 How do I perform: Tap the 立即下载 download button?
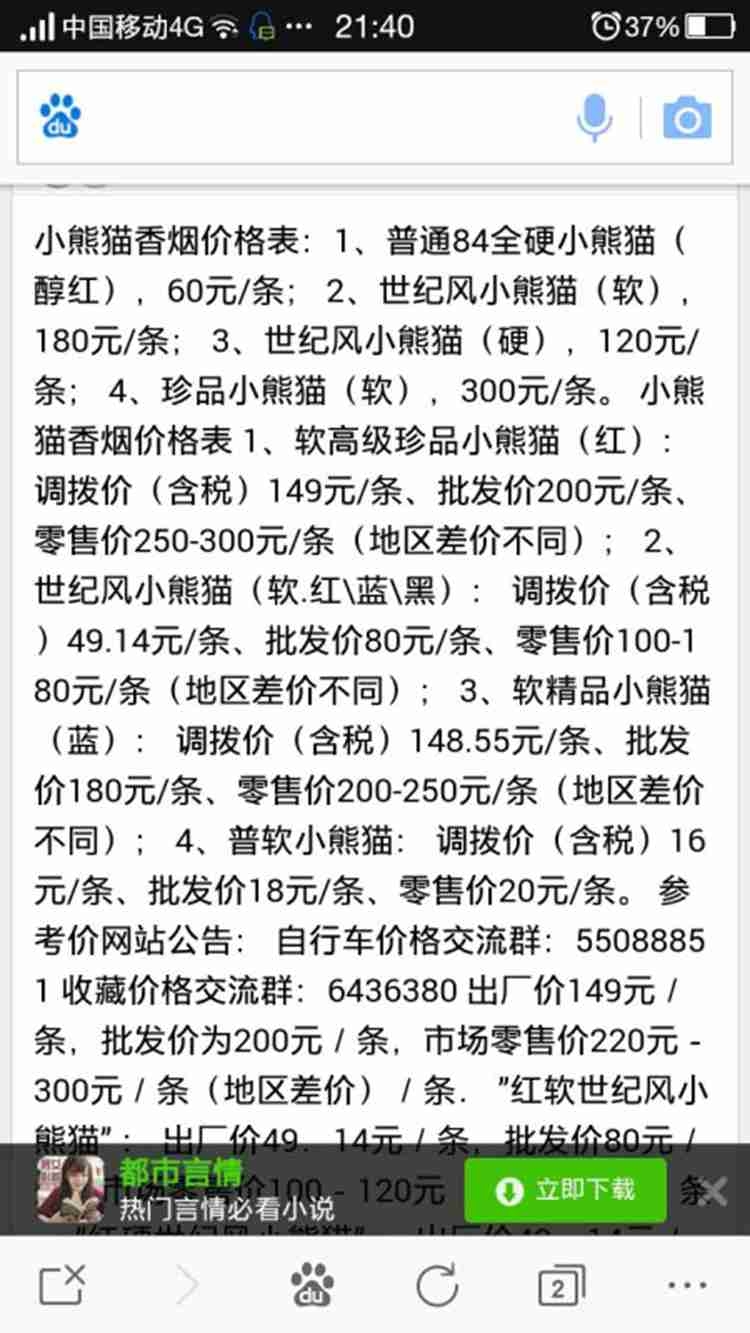pos(566,1190)
